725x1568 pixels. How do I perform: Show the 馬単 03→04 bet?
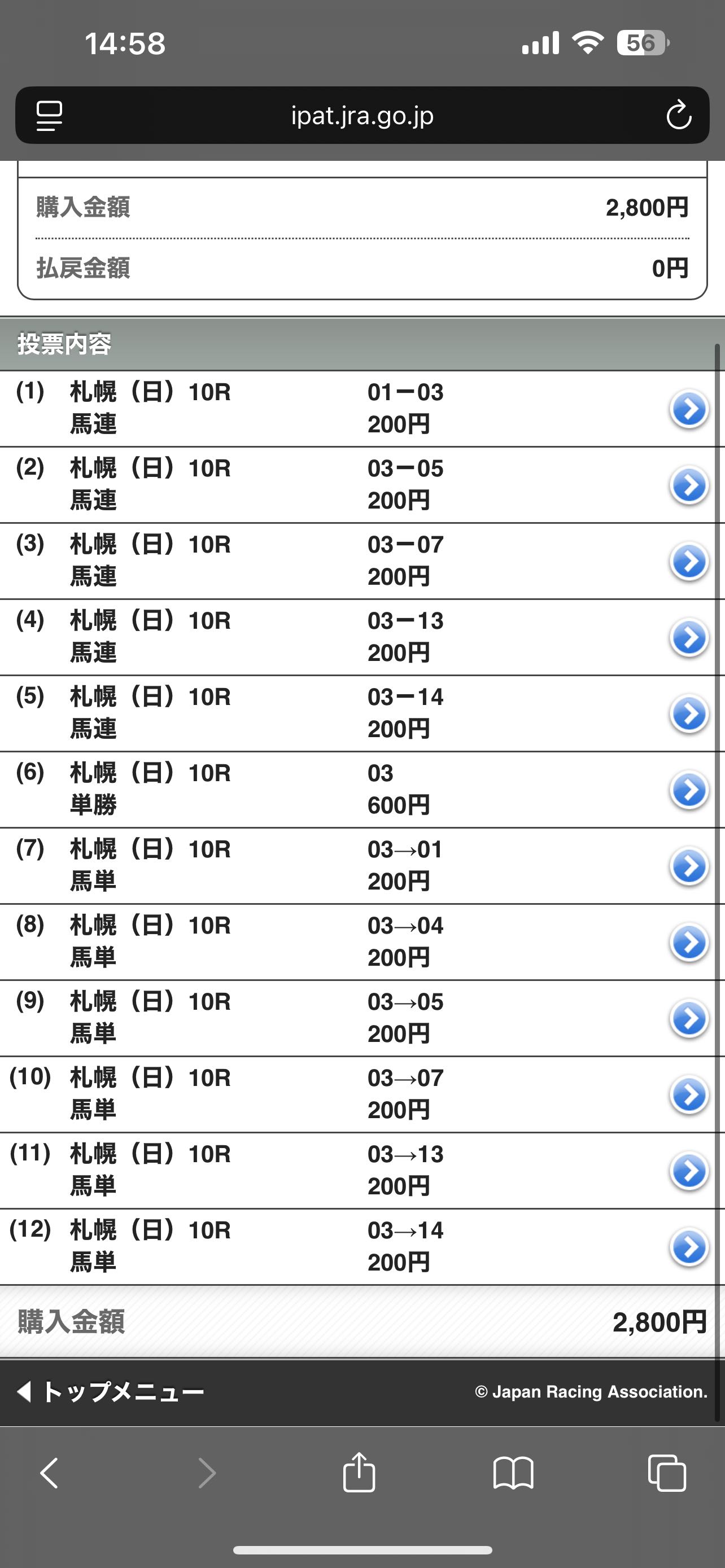[x=688, y=942]
